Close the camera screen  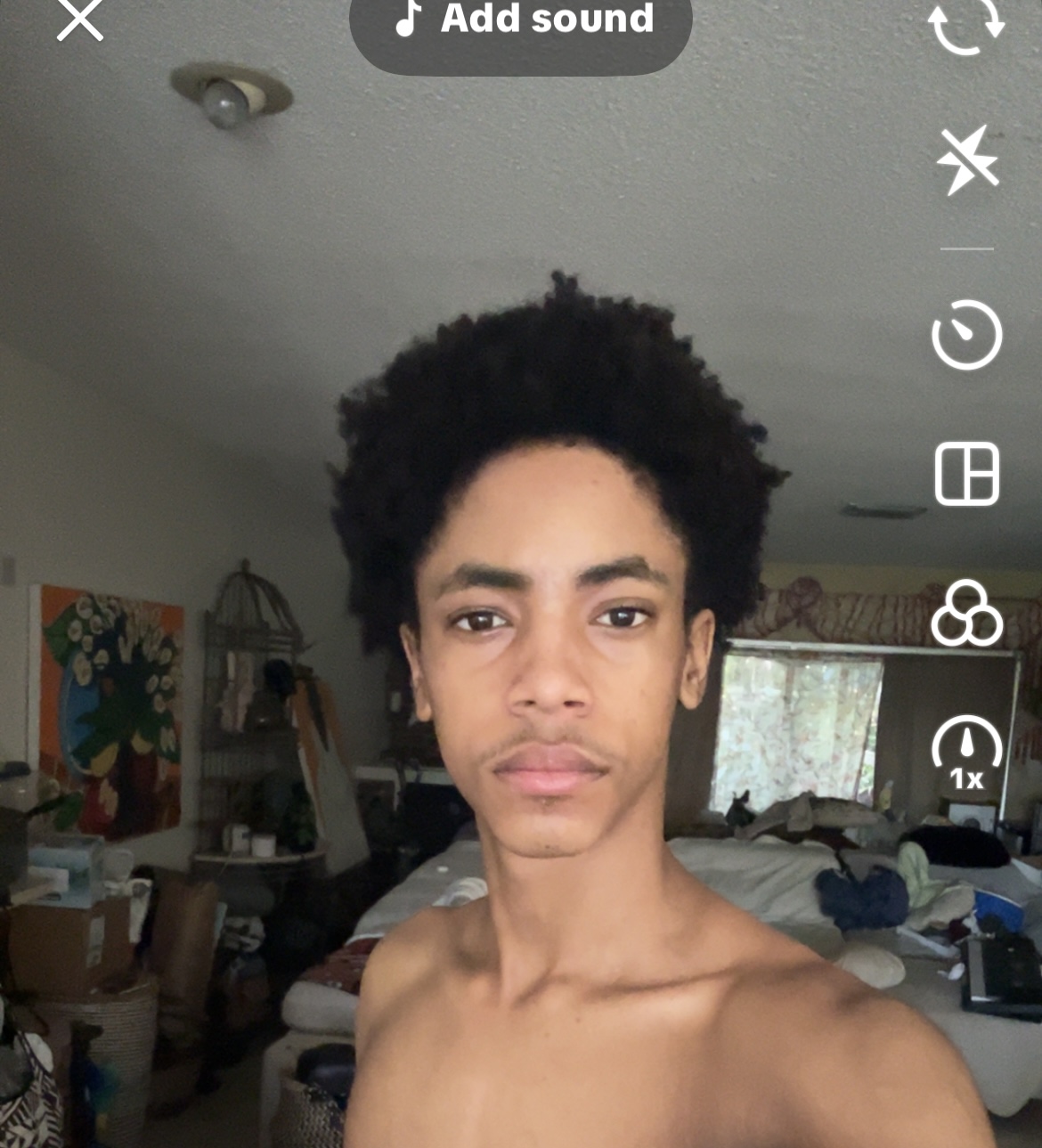point(80,20)
